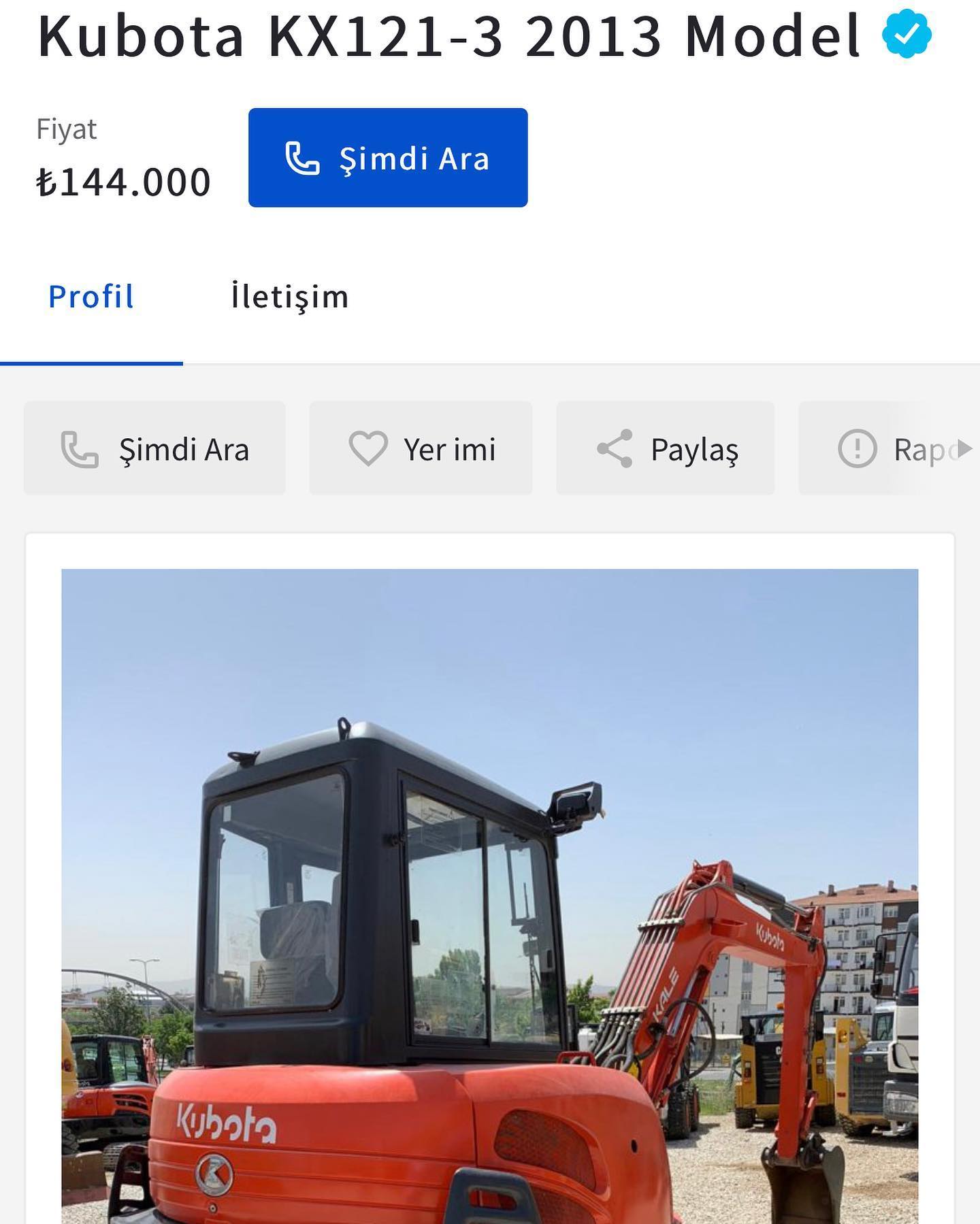Viewport: 980px width, 1224px height.
Task: Select the Profil tab
Action: click(x=91, y=297)
